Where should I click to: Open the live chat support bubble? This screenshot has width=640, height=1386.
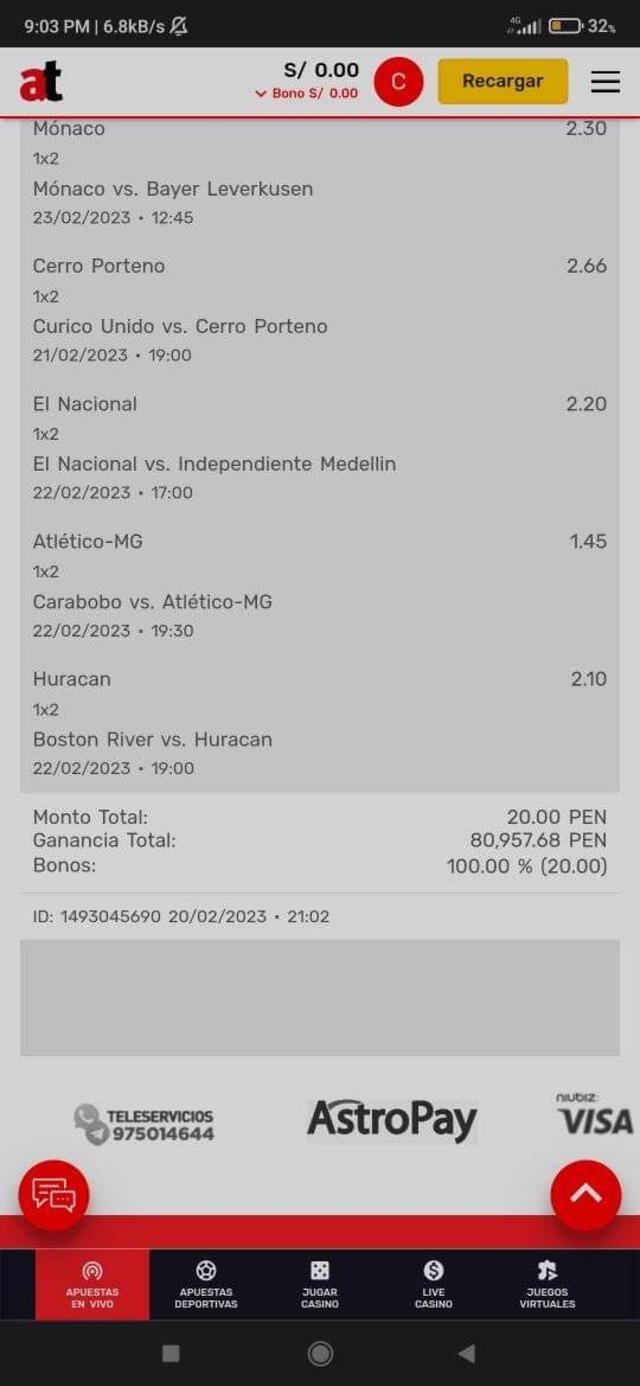click(54, 1195)
